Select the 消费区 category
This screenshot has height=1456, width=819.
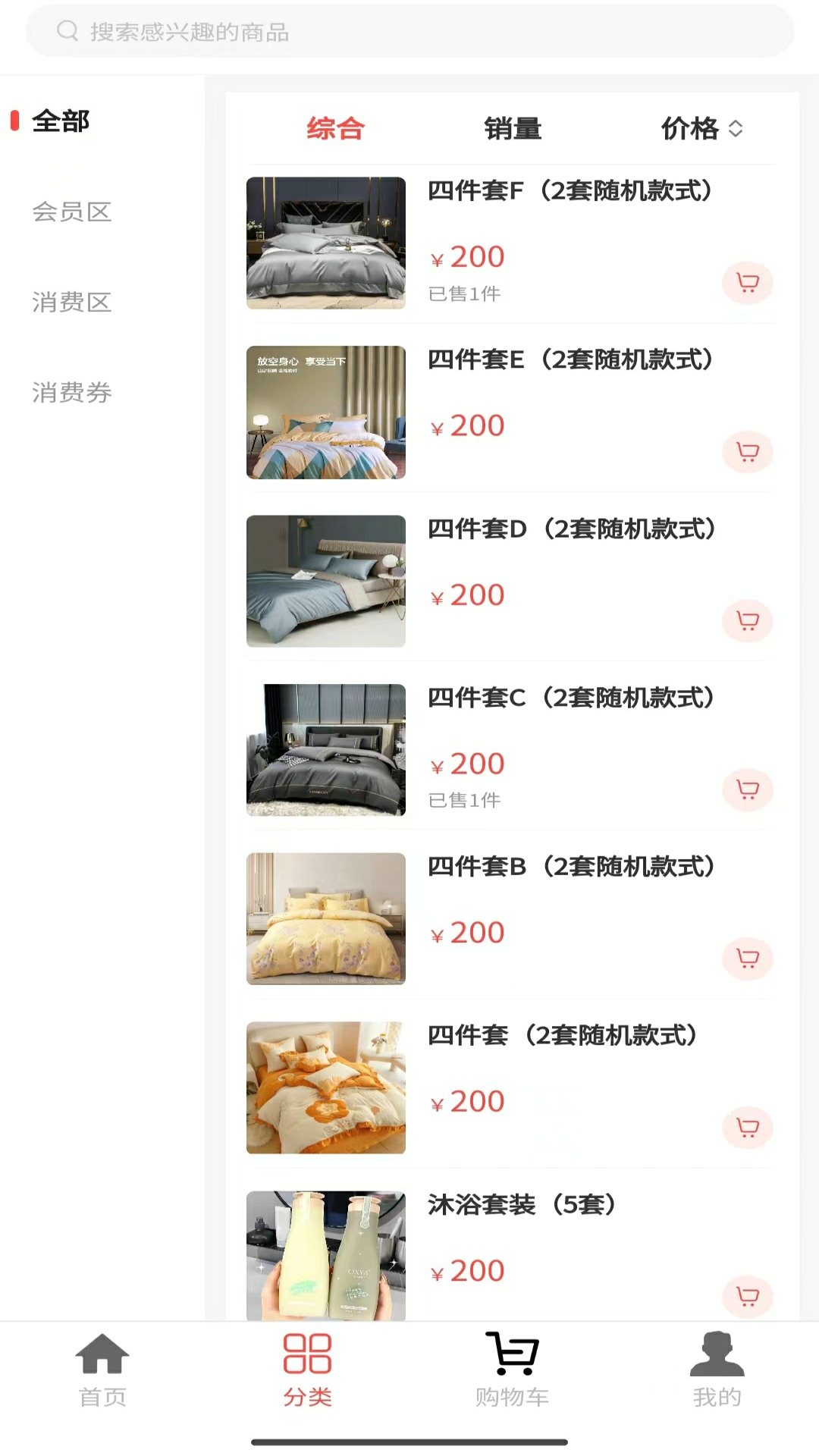(x=72, y=302)
